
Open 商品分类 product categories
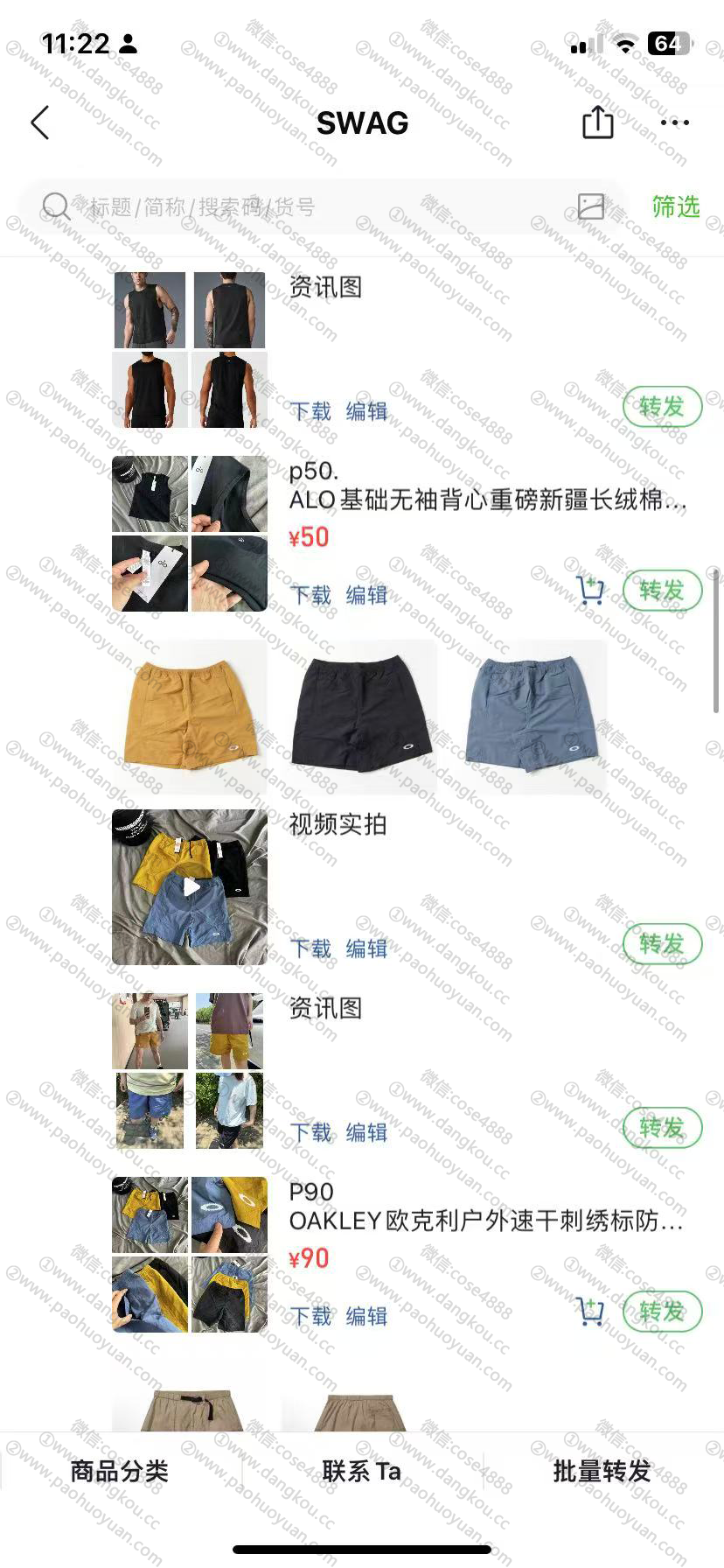[x=120, y=1471]
